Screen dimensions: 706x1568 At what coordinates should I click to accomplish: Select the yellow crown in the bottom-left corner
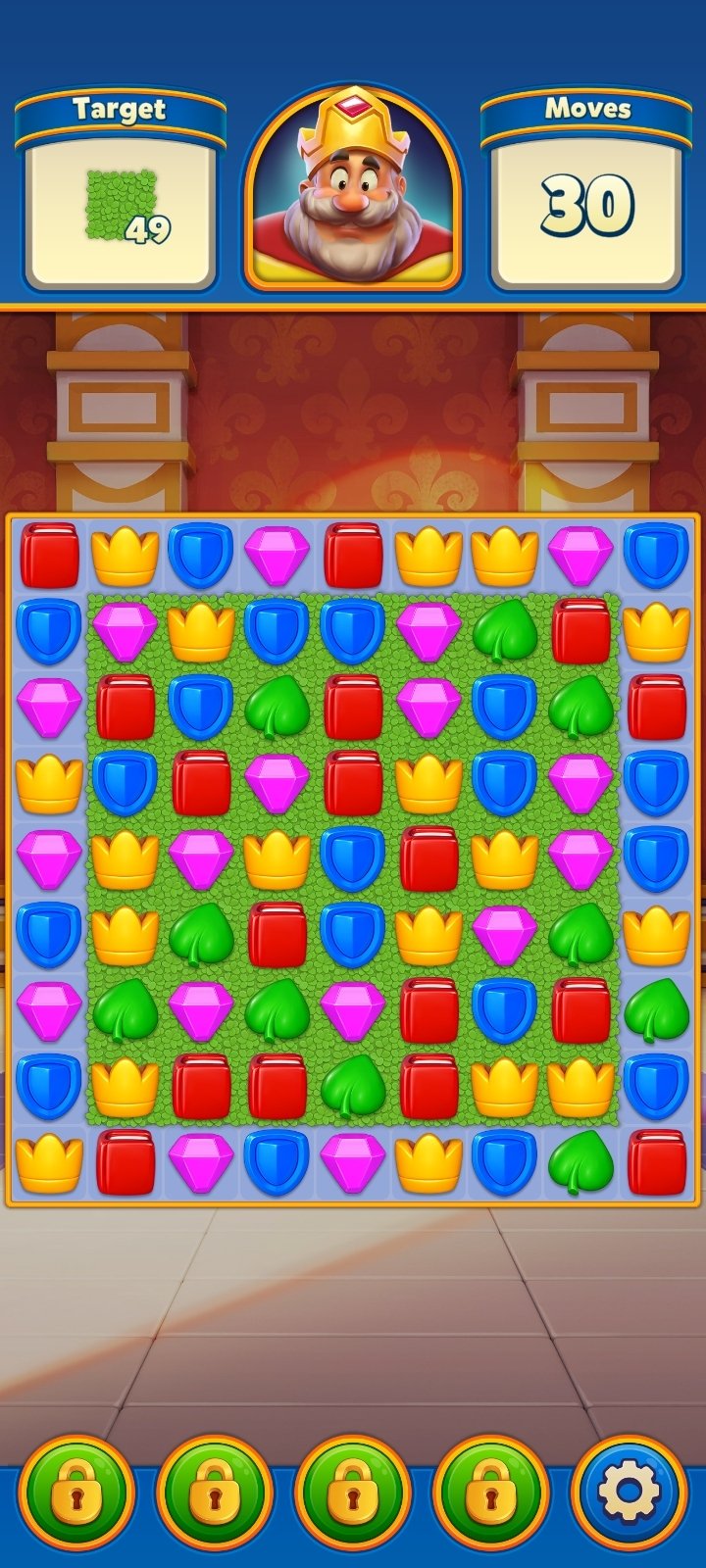point(44,1163)
